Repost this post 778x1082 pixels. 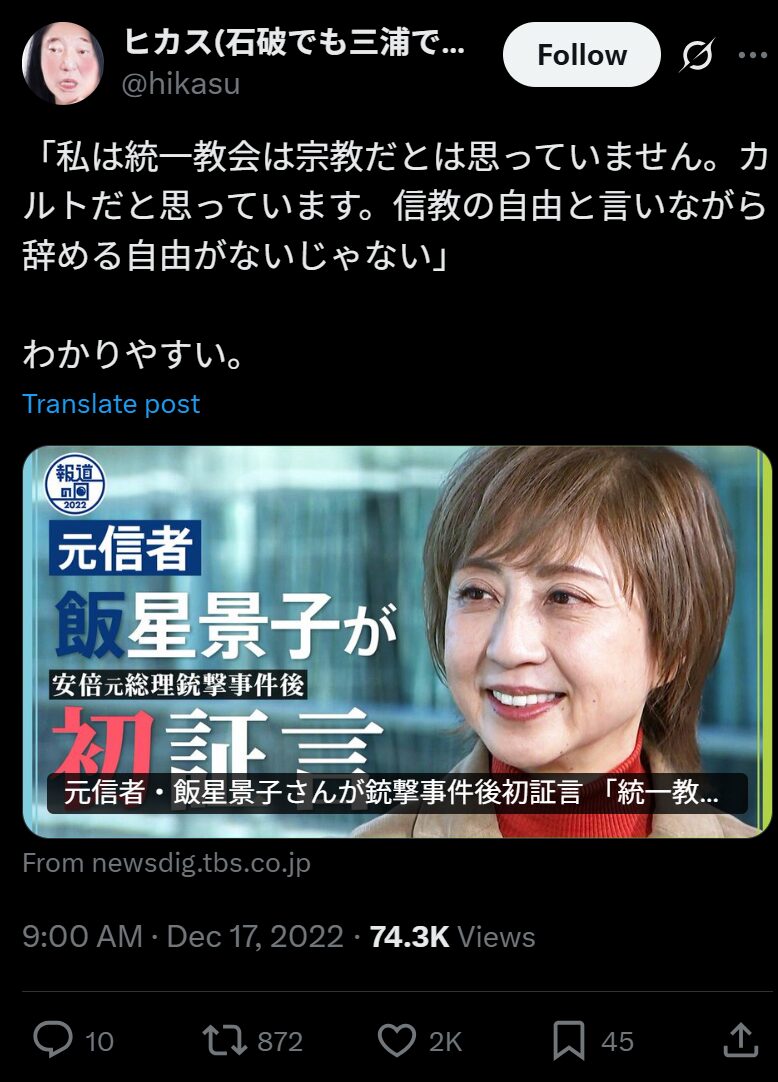point(224,1040)
